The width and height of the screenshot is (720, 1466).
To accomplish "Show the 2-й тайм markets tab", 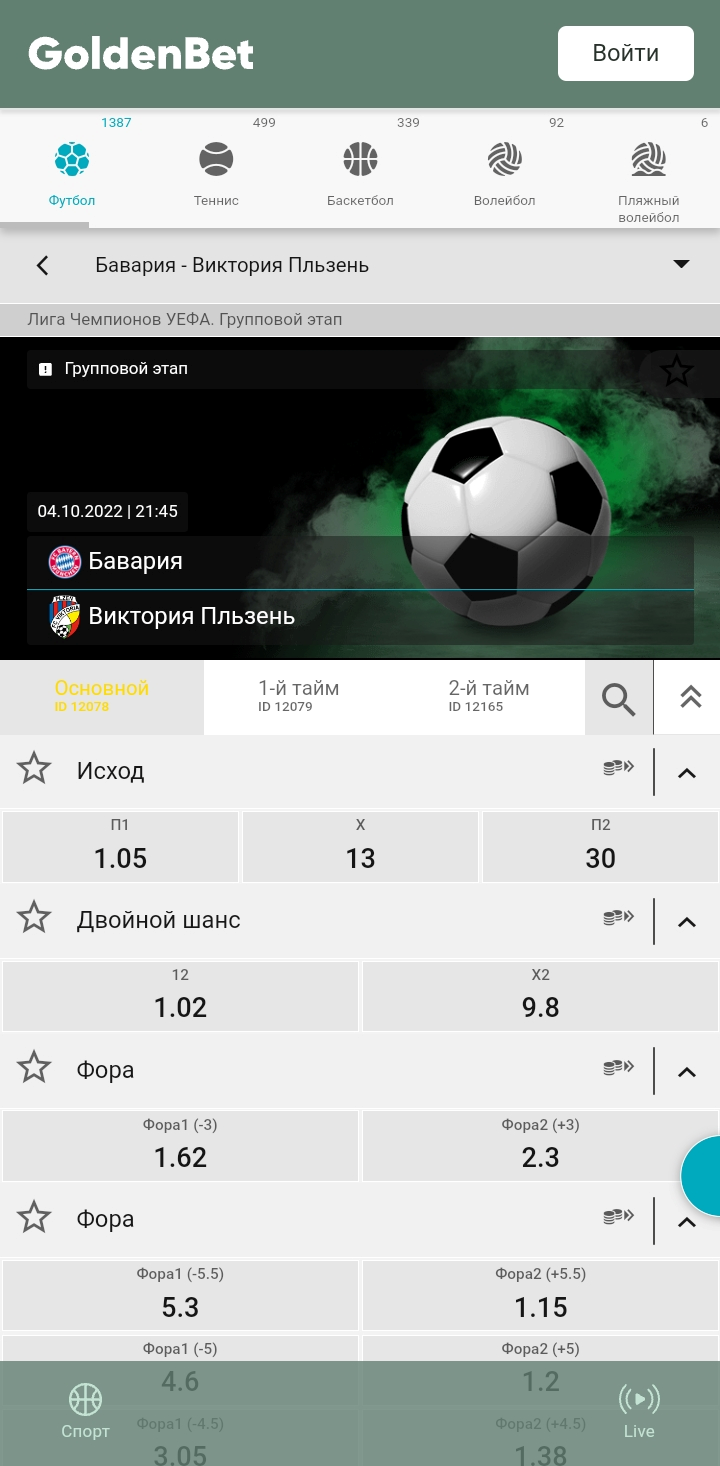I will pos(489,696).
